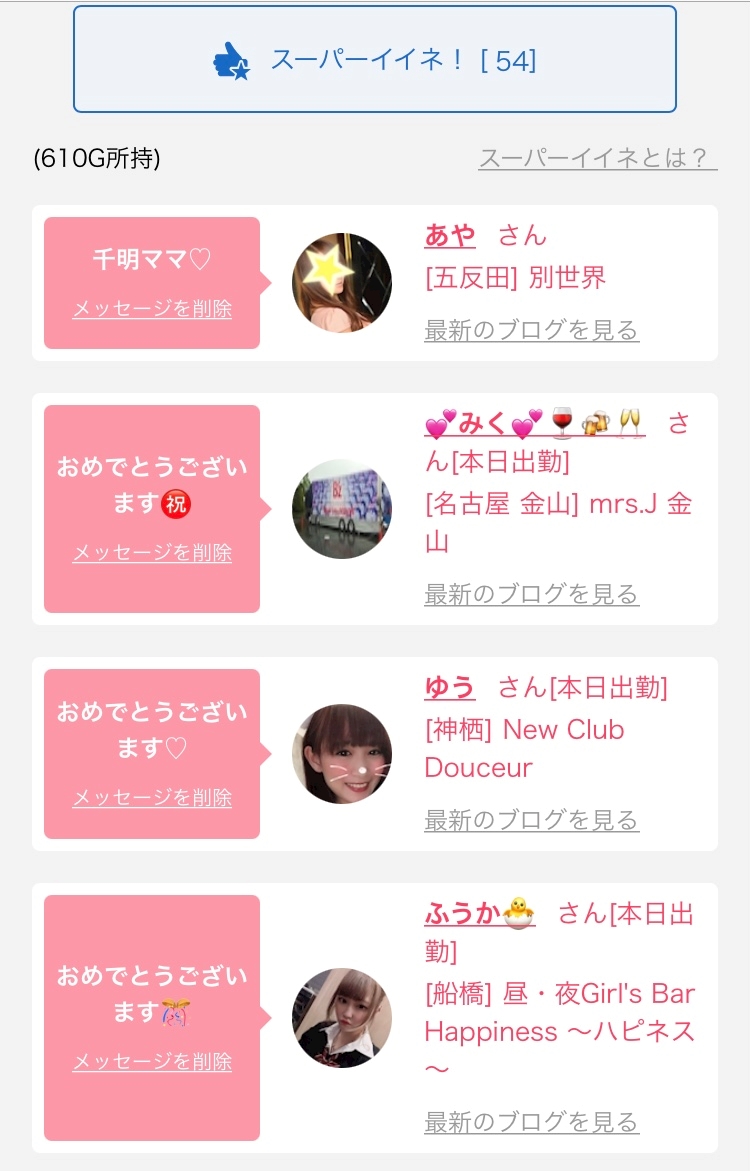
Task: Tap ゆう's profile photo
Action: pyautogui.click(x=342, y=754)
